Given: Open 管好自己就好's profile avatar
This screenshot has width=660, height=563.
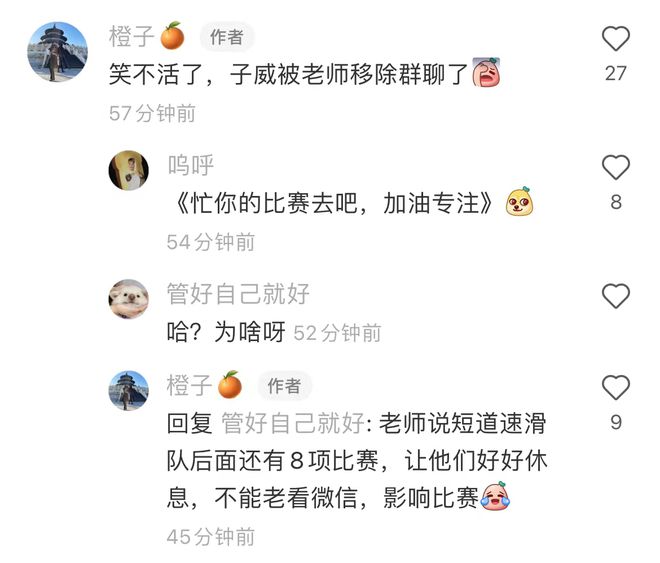Looking at the screenshot, I should click(128, 299).
